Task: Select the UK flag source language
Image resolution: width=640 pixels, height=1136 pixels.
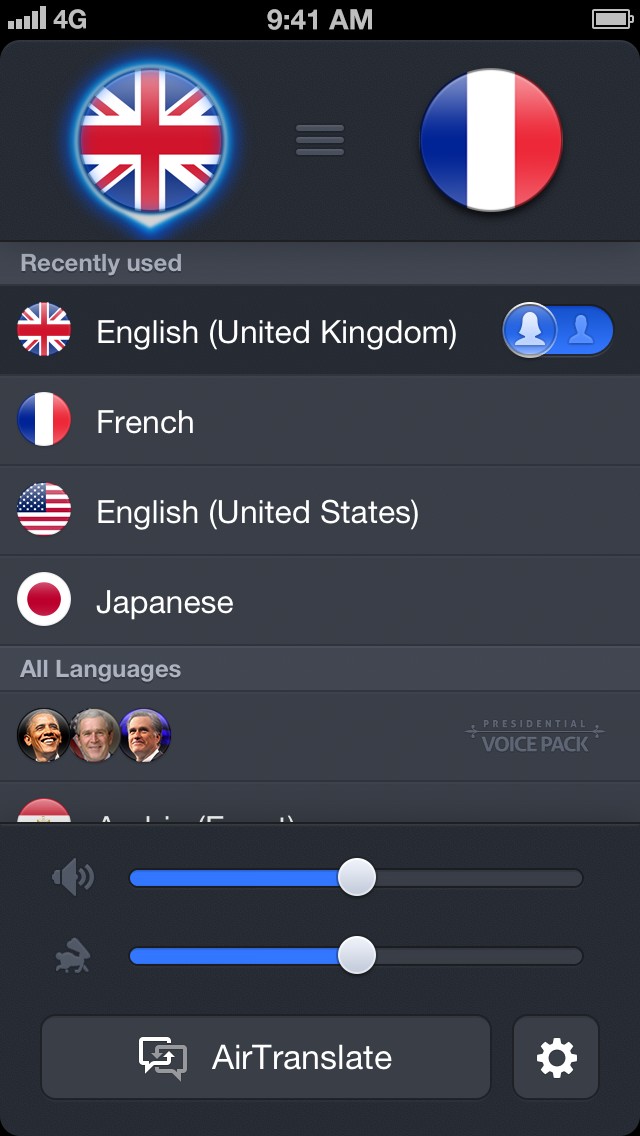Action: (x=151, y=140)
